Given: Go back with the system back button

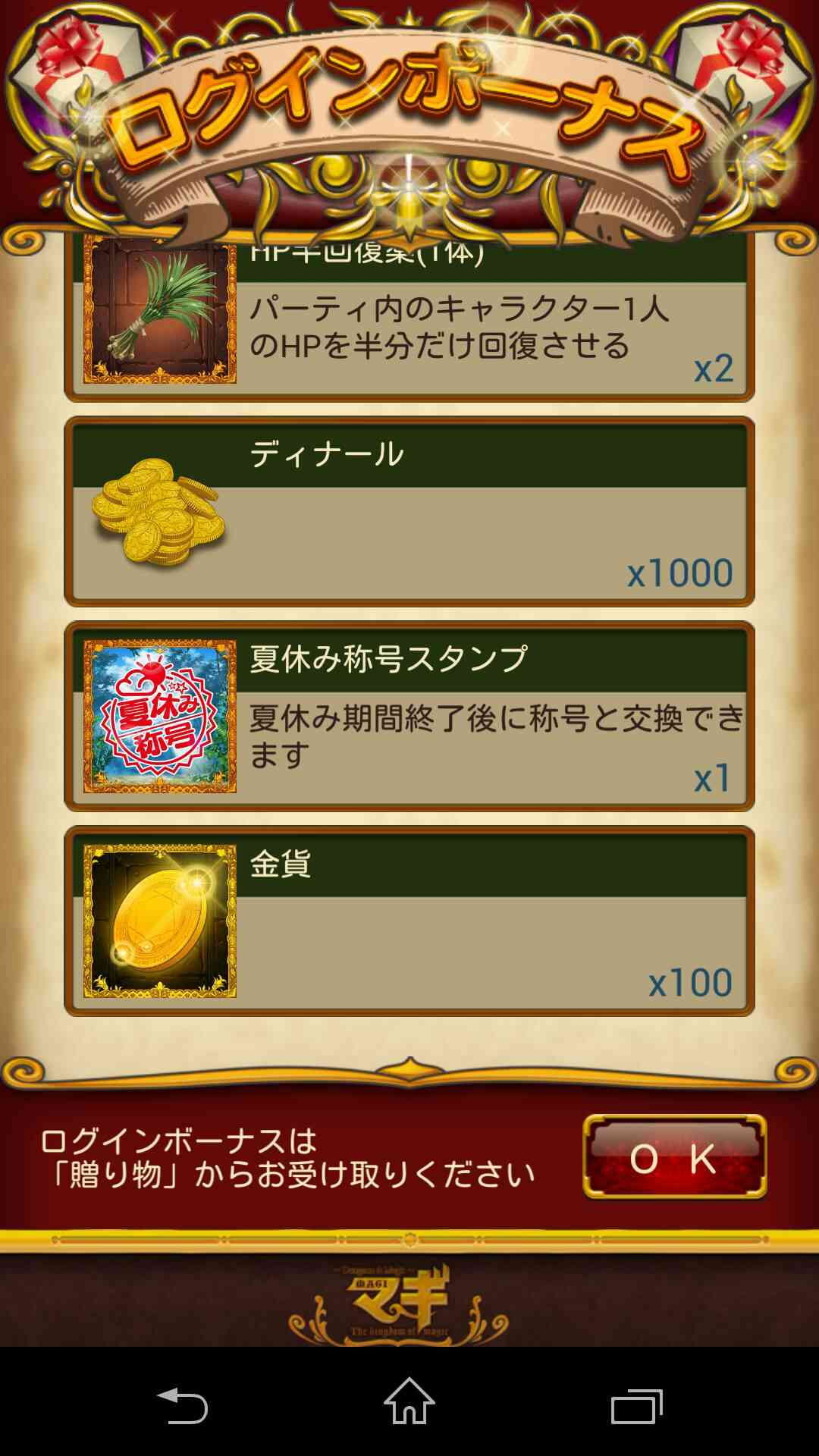Looking at the screenshot, I should tap(182, 1405).
